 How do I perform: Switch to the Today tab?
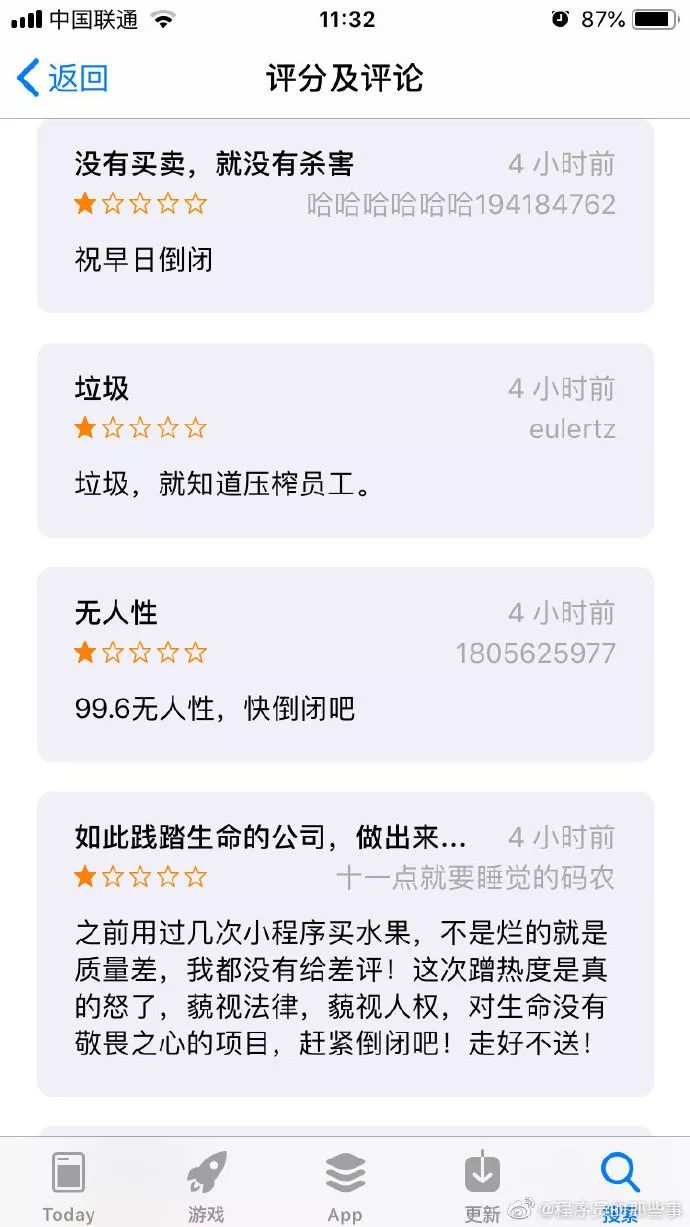tap(68, 1185)
